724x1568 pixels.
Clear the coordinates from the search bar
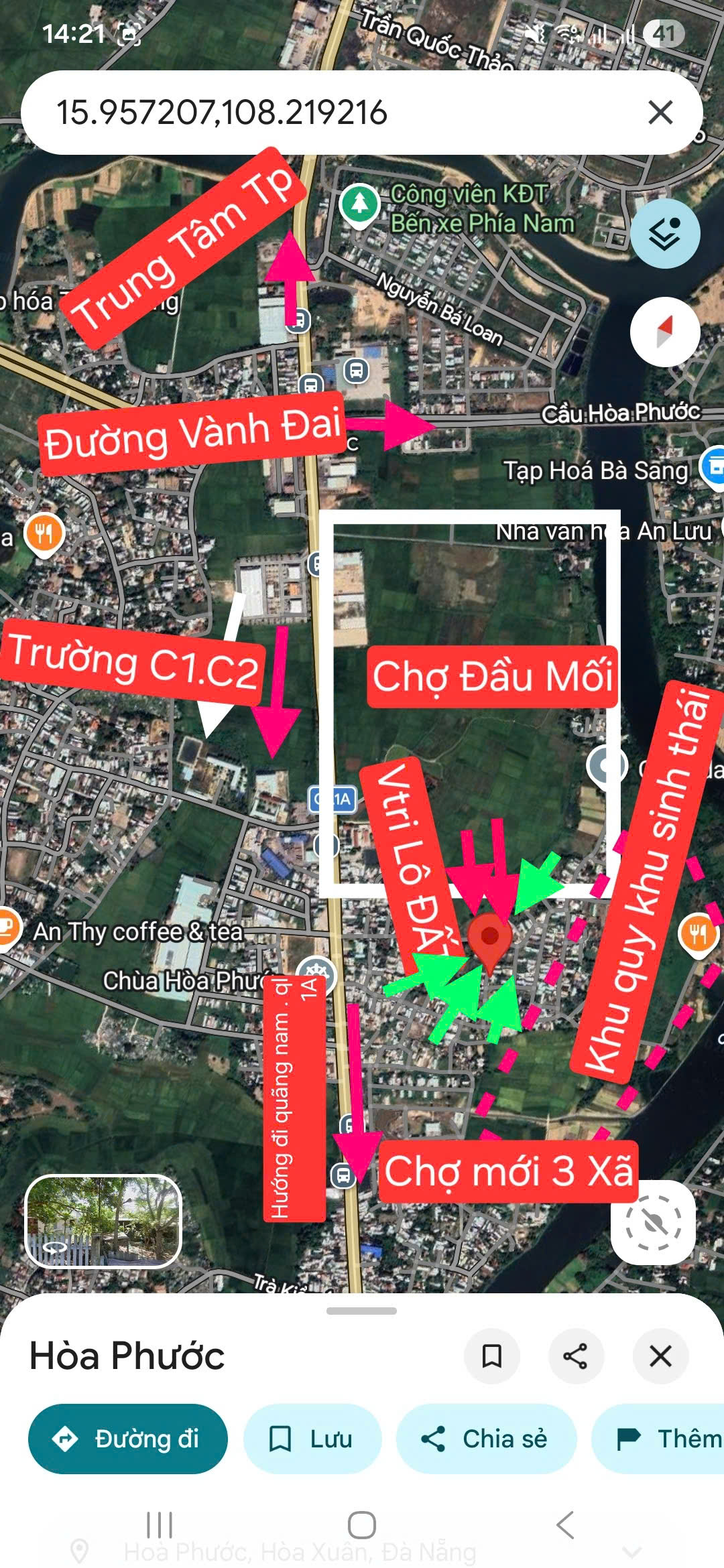[660, 113]
